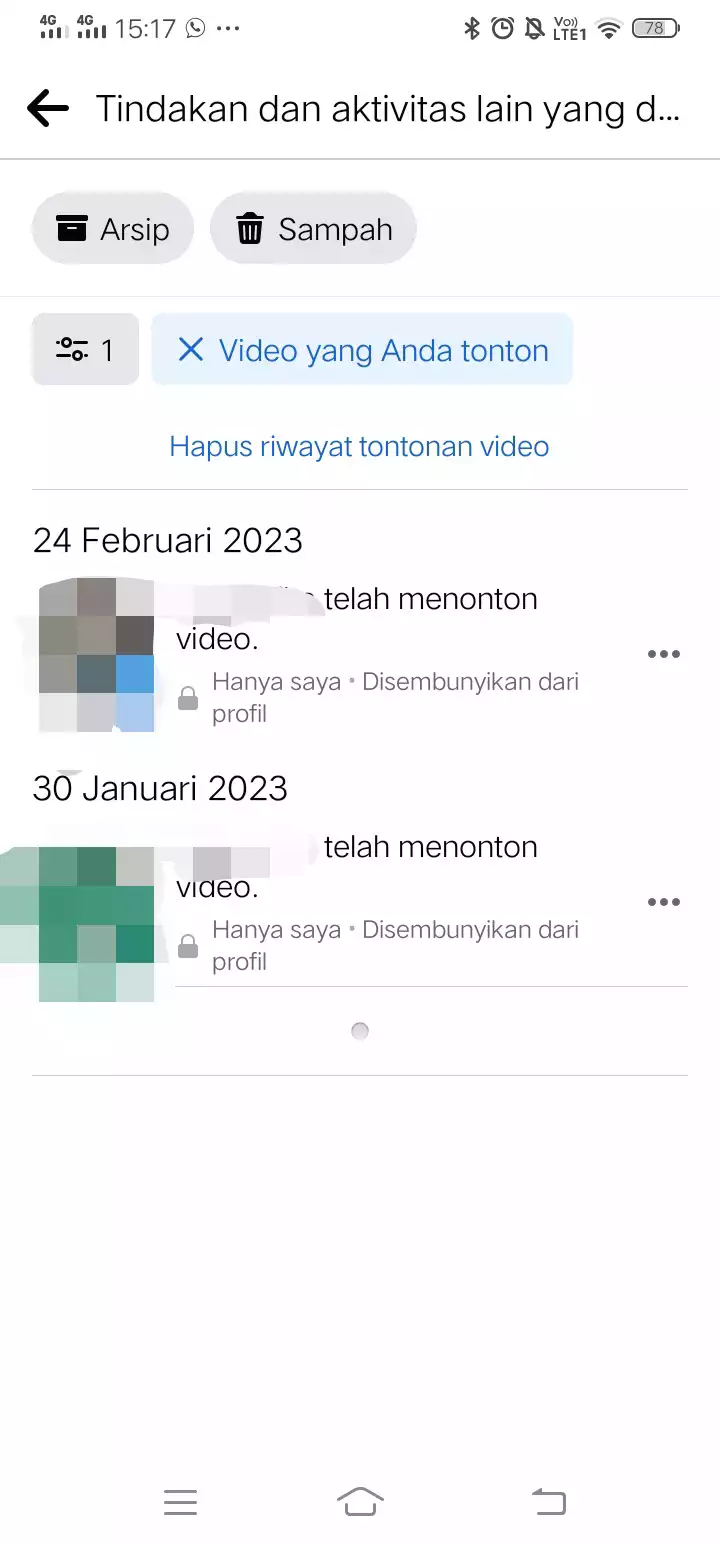Screen dimensions: 720x1544
Task: Remove the Video yang Anda tonton filter
Action: [190, 350]
